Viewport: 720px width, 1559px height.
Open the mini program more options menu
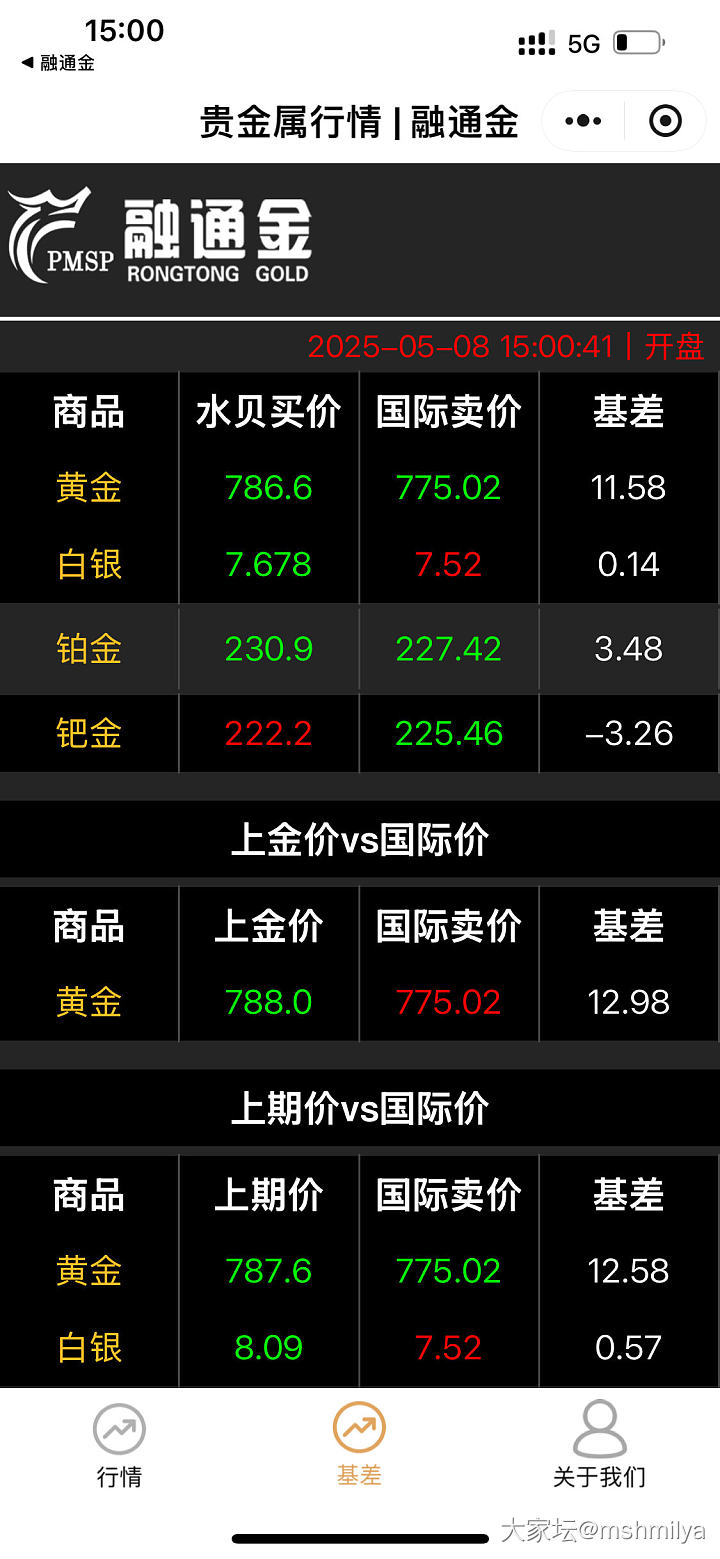coord(583,122)
